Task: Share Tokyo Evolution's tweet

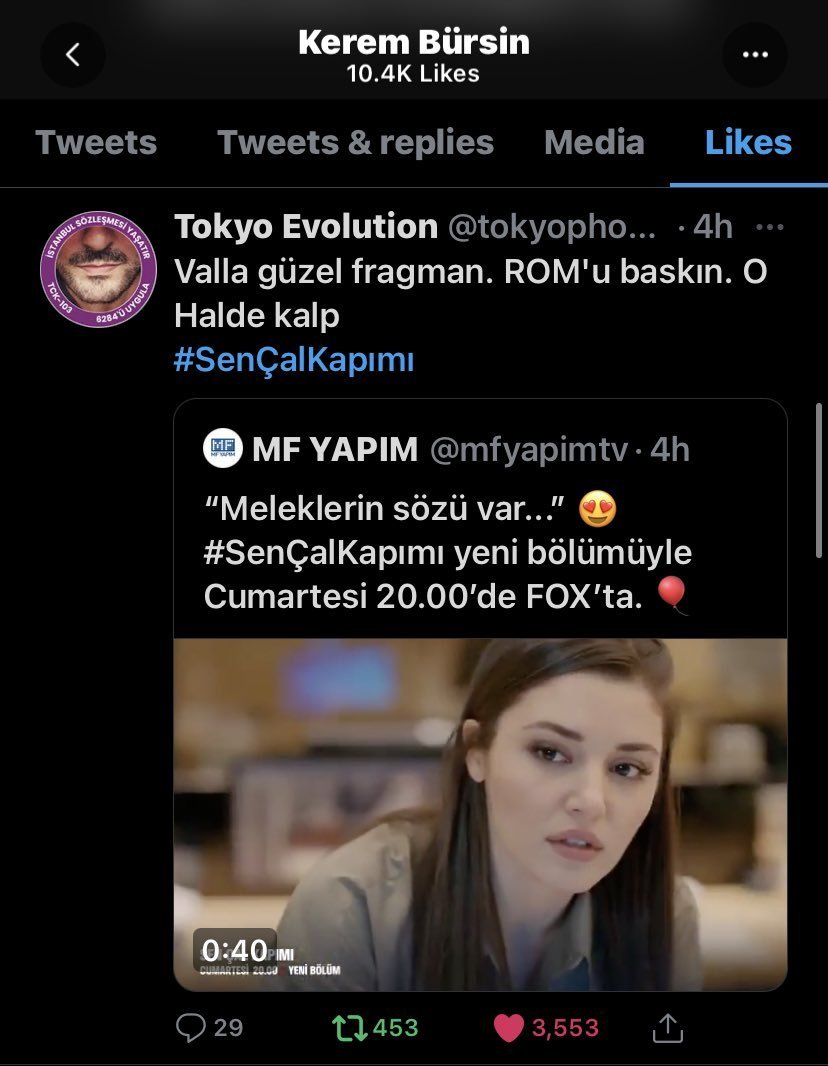Action: [667, 1027]
